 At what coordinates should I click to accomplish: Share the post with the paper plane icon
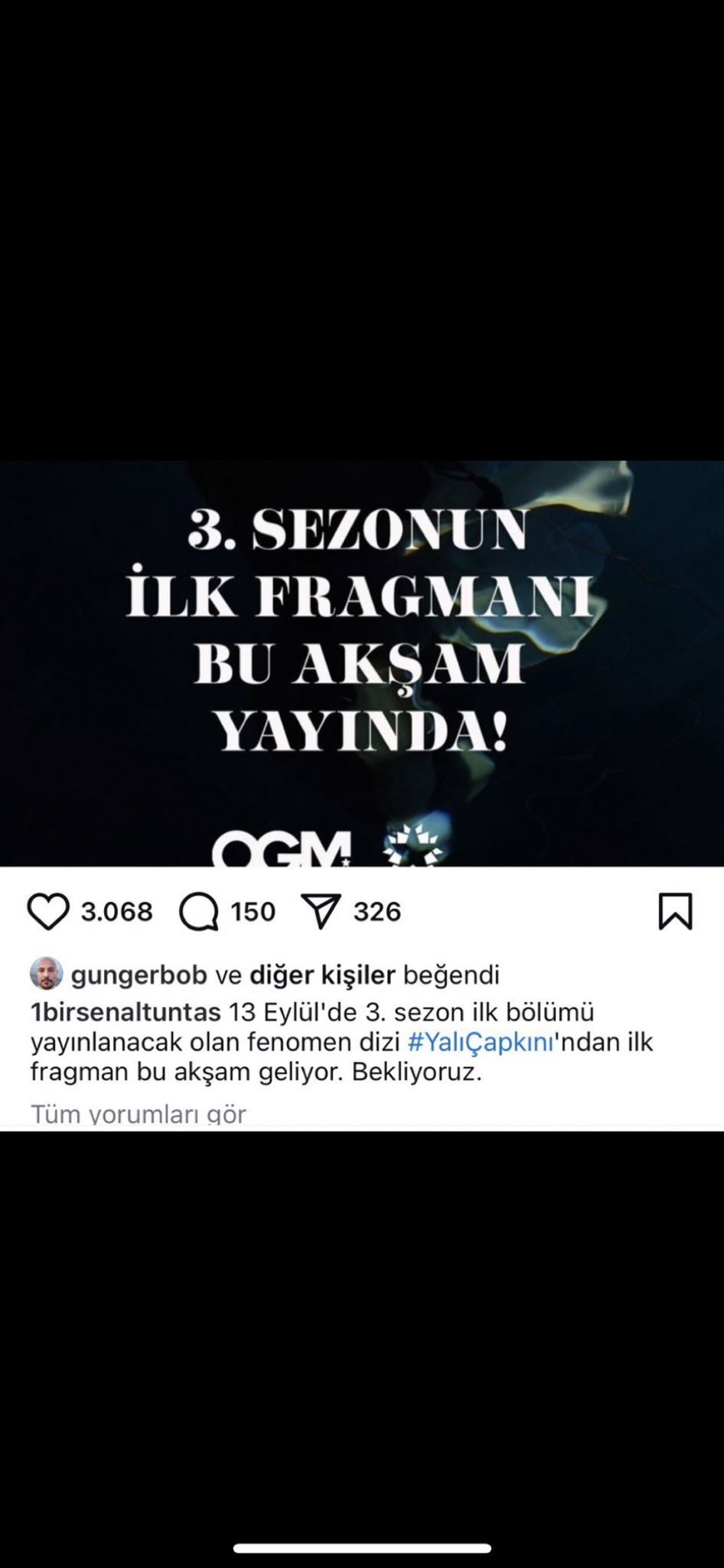[321, 912]
